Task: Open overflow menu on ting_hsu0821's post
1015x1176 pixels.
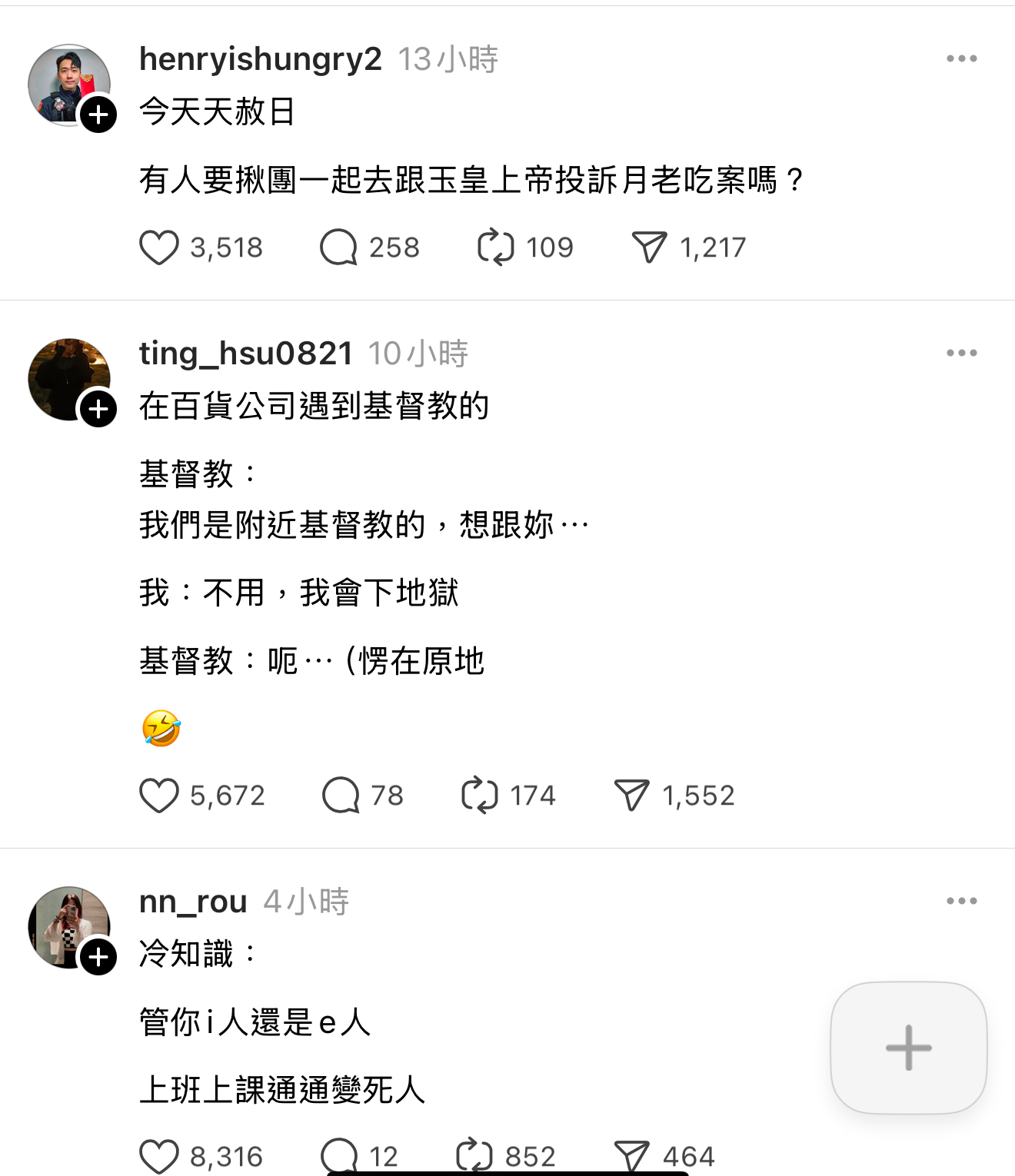Action: 961,353
